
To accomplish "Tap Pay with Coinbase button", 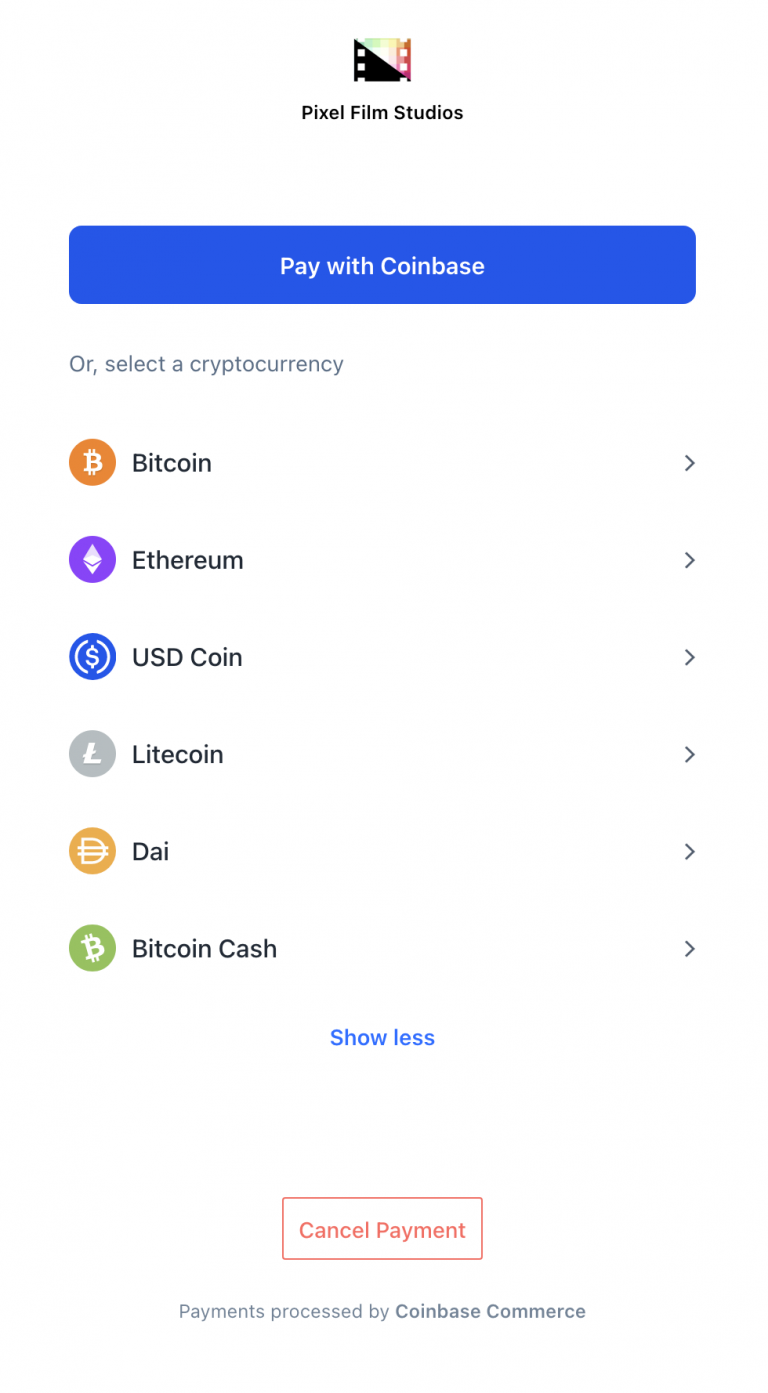I will point(382,265).
